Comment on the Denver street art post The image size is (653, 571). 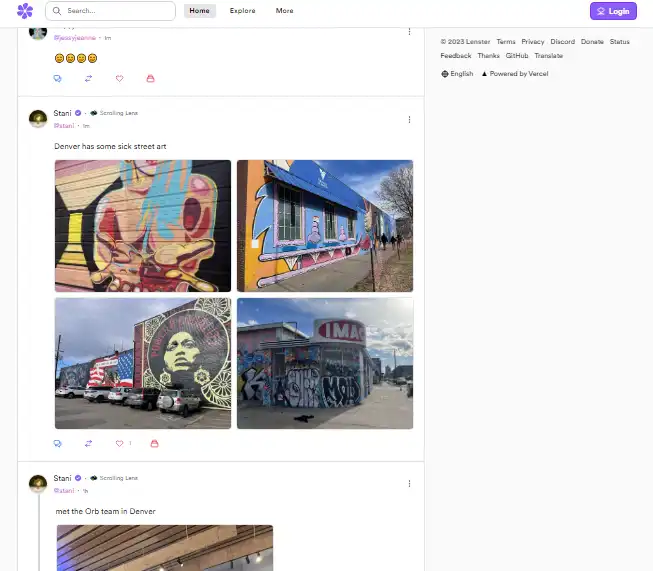[58, 443]
